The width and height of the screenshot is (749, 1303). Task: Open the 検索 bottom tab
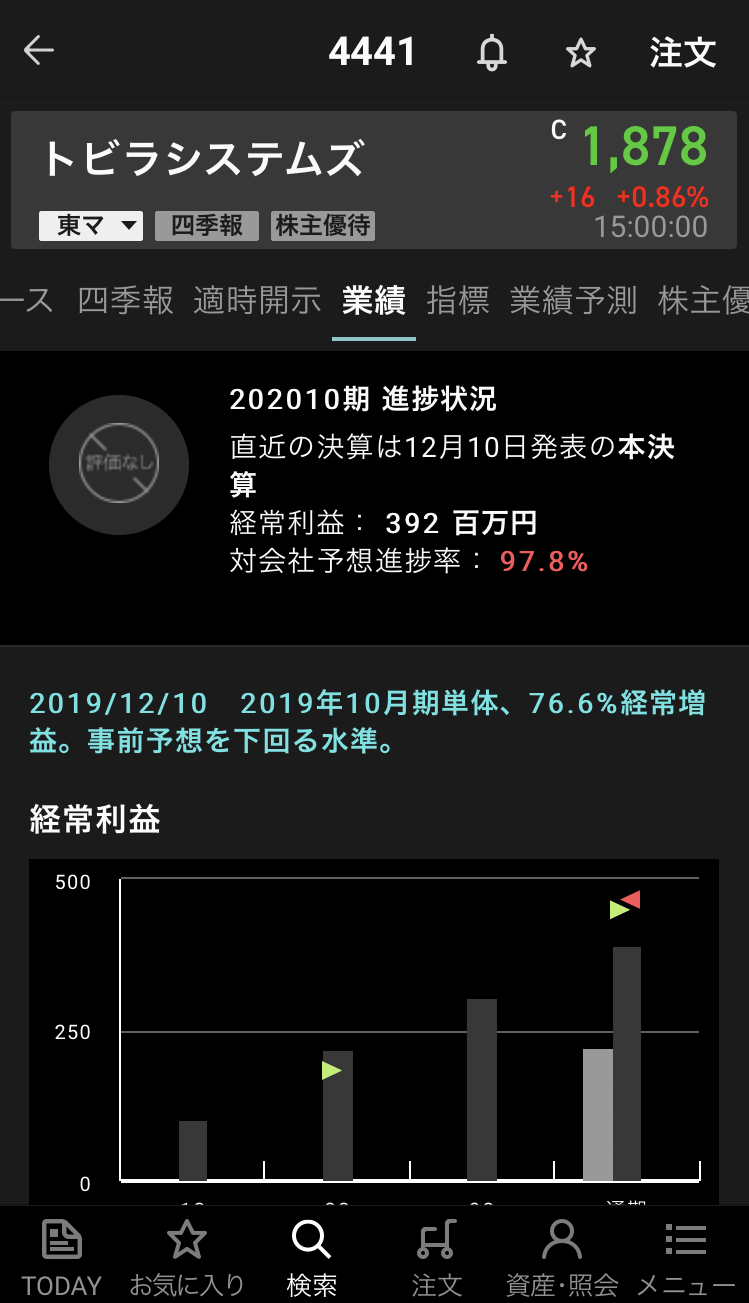click(311, 1258)
